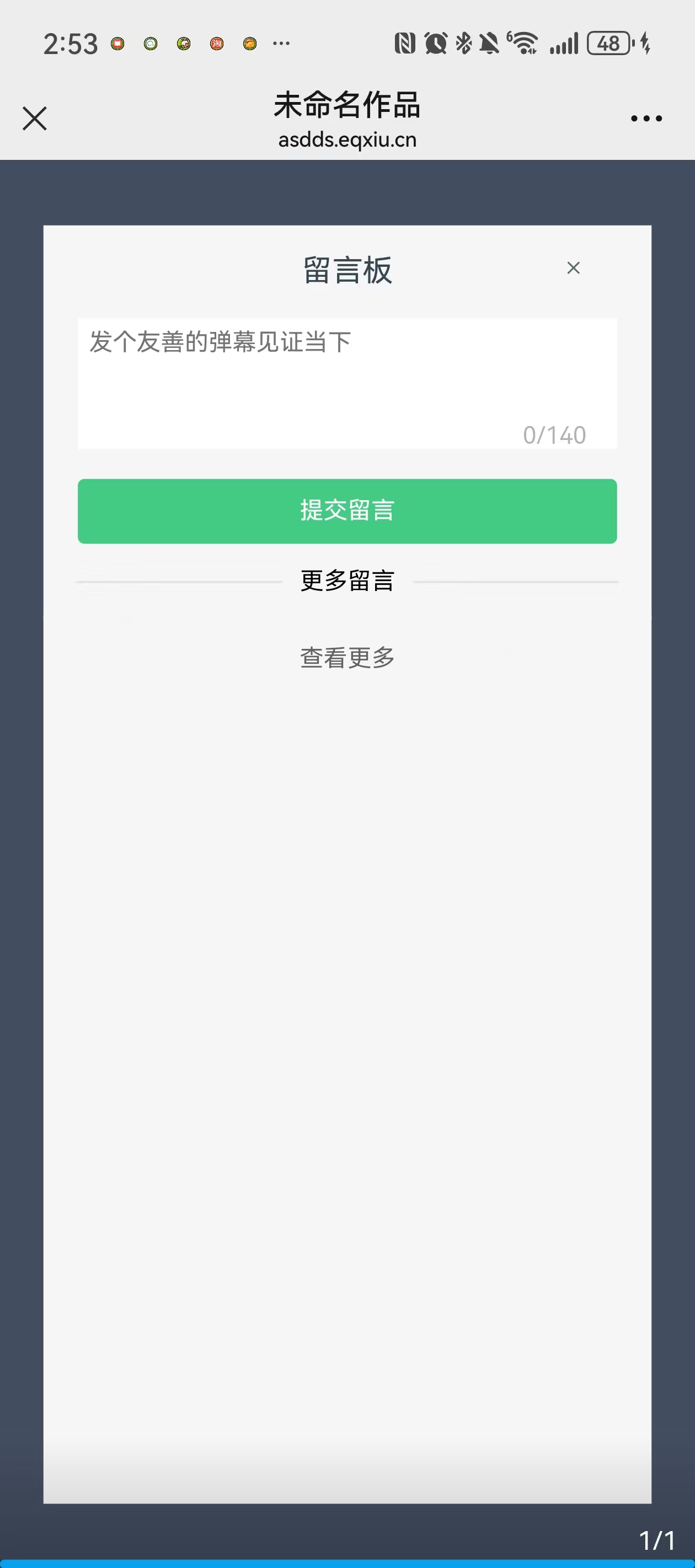Open 查看更多 to load more messages

coord(347,657)
